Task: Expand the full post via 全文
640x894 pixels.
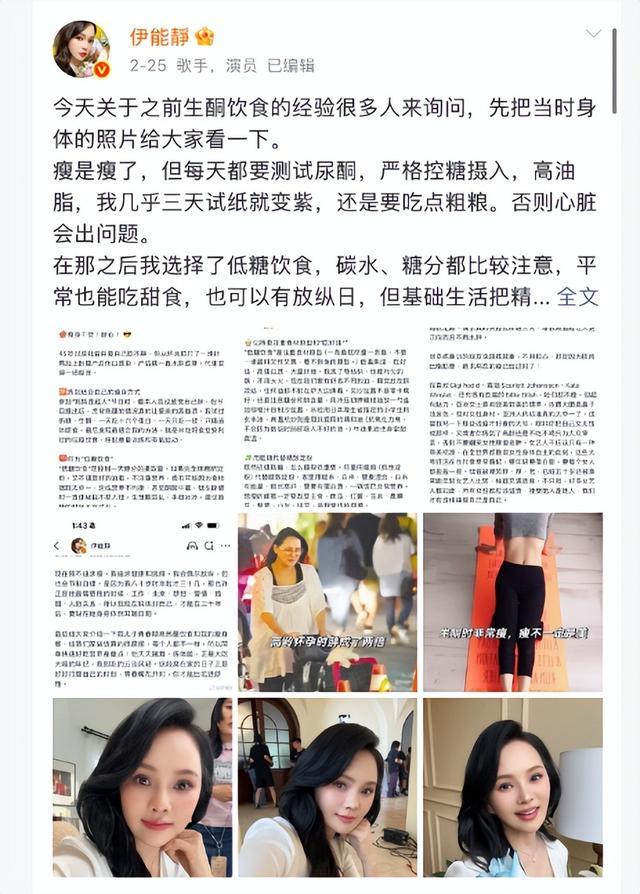Action: (x=578, y=296)
